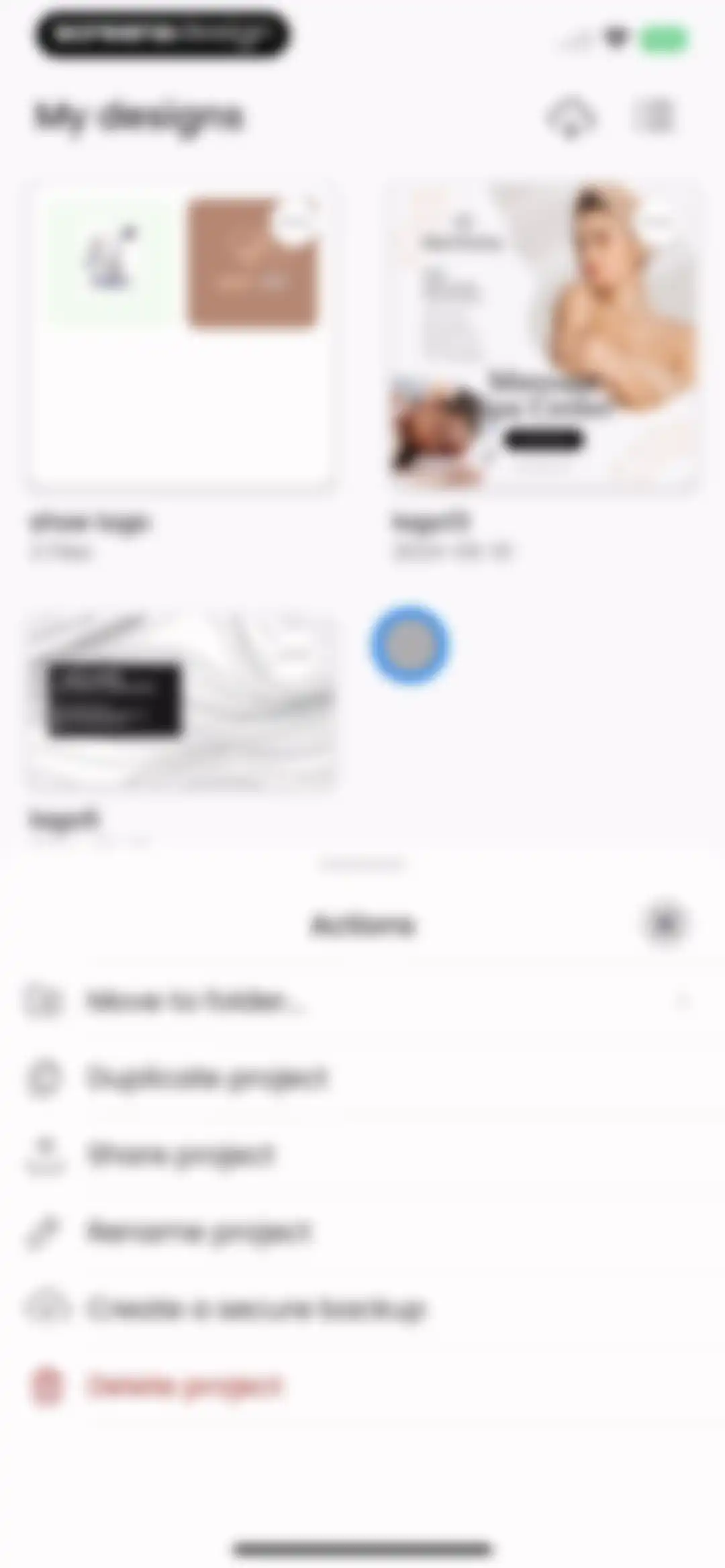Open the more options button on the shoe logo card
Viewport: 725px width, 1568px height.
click(296, 218)
